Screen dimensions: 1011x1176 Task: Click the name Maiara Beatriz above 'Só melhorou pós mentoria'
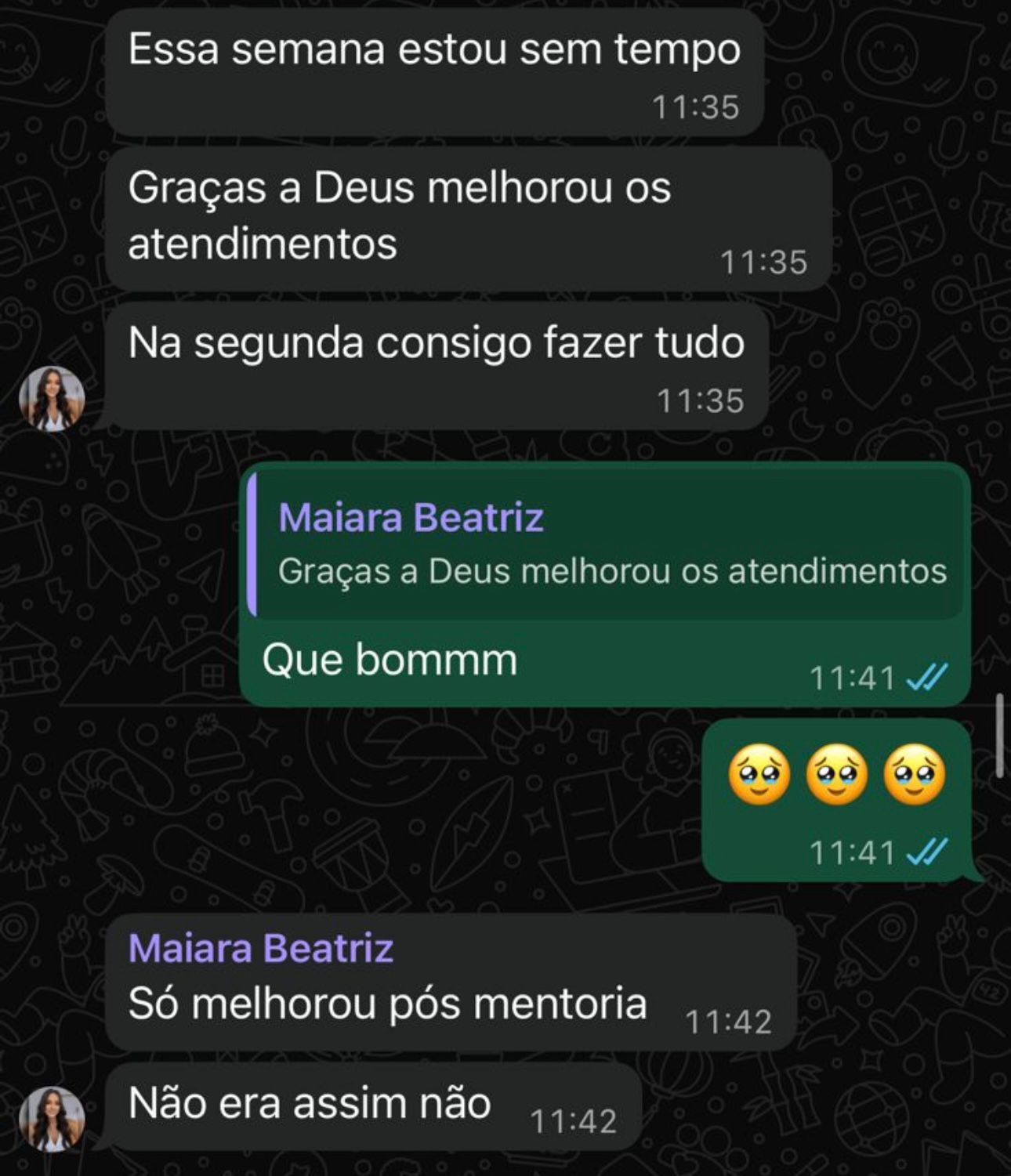click(x=263, y=949)
